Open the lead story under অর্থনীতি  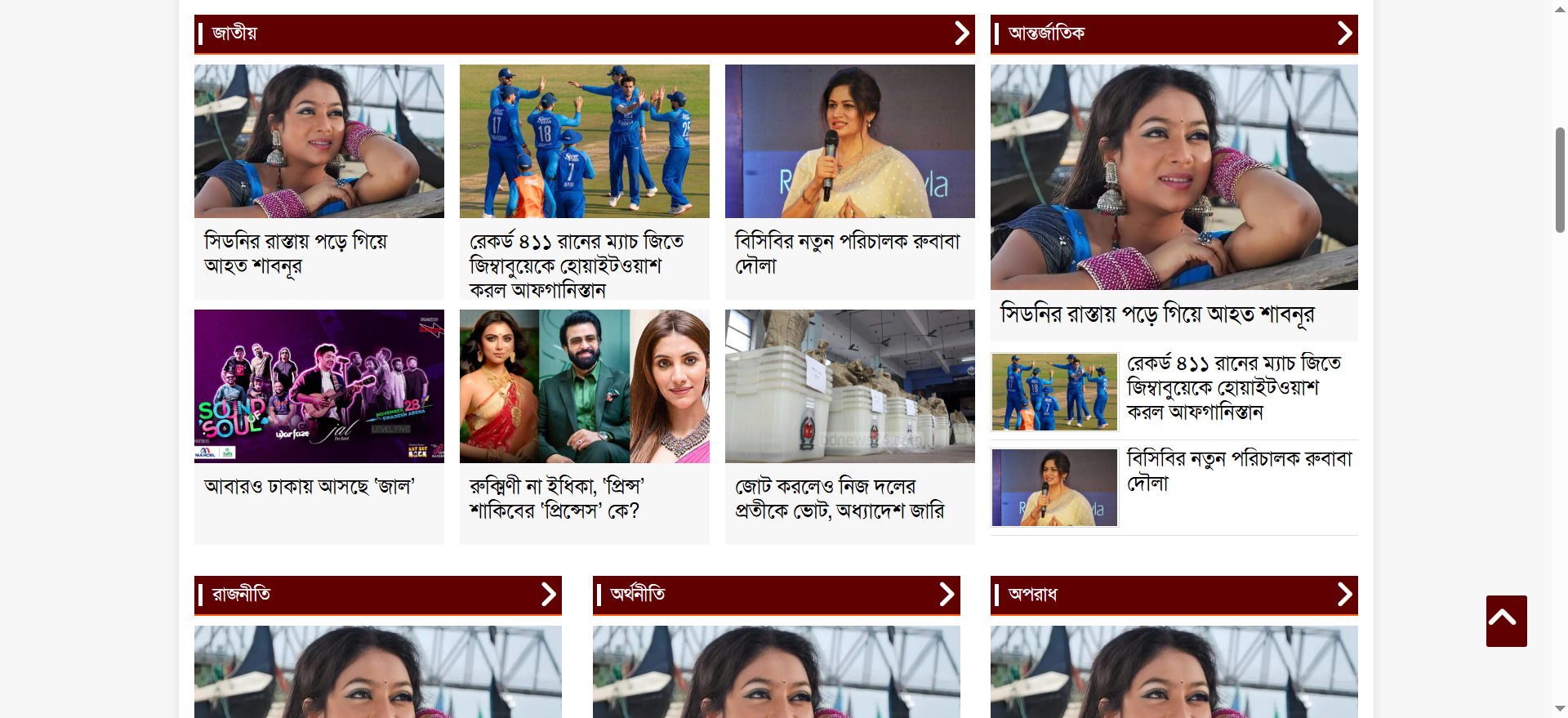[x=776, y=671]
